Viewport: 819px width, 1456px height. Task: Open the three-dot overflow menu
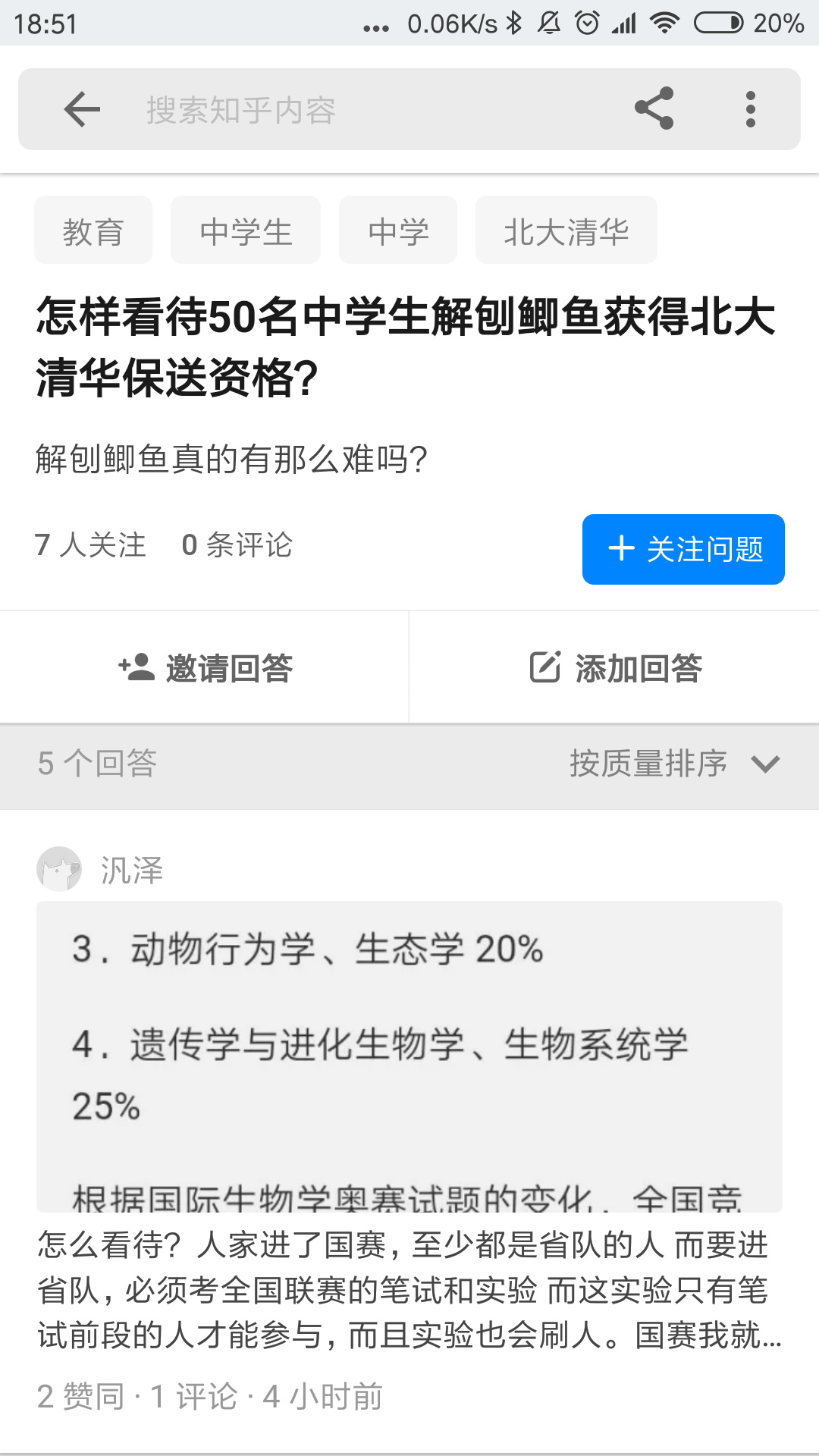pyautogui.click(x=750, y=109)
